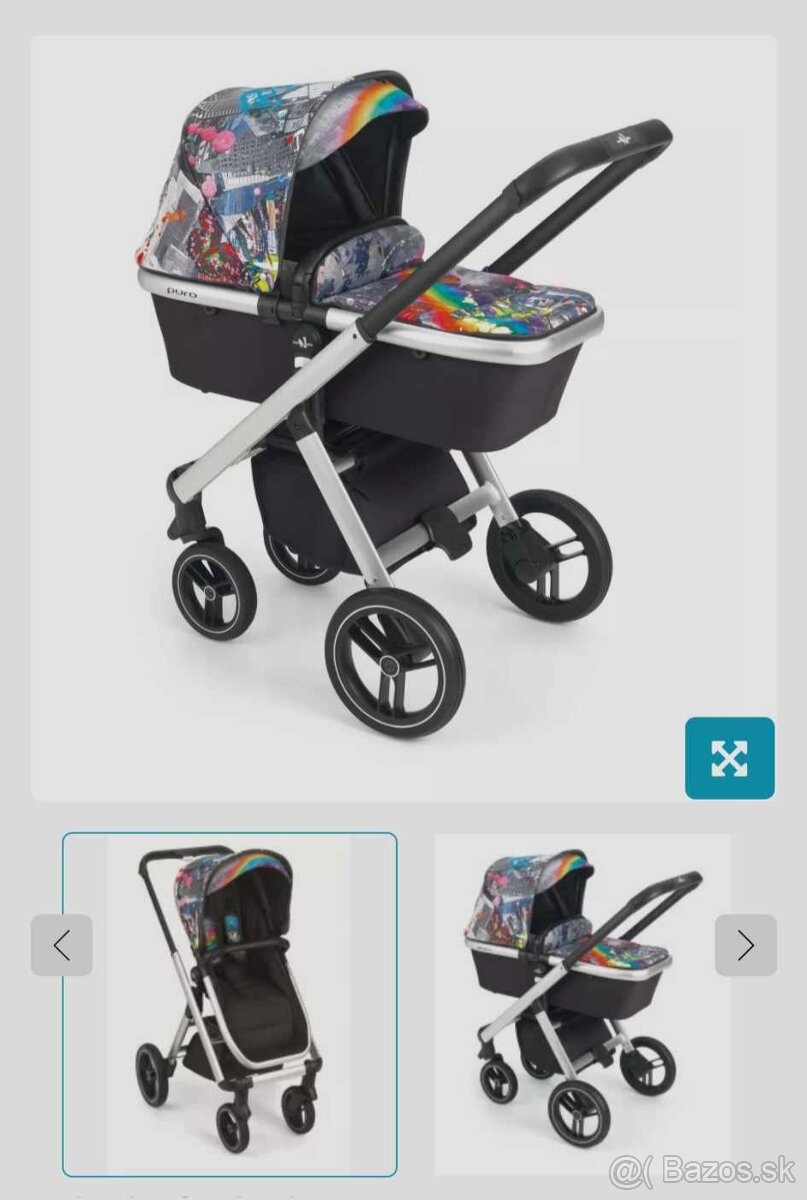Select the seat-mode stroller thumbnail
Screen dimensions: 807x1200
pos(230,1004)
